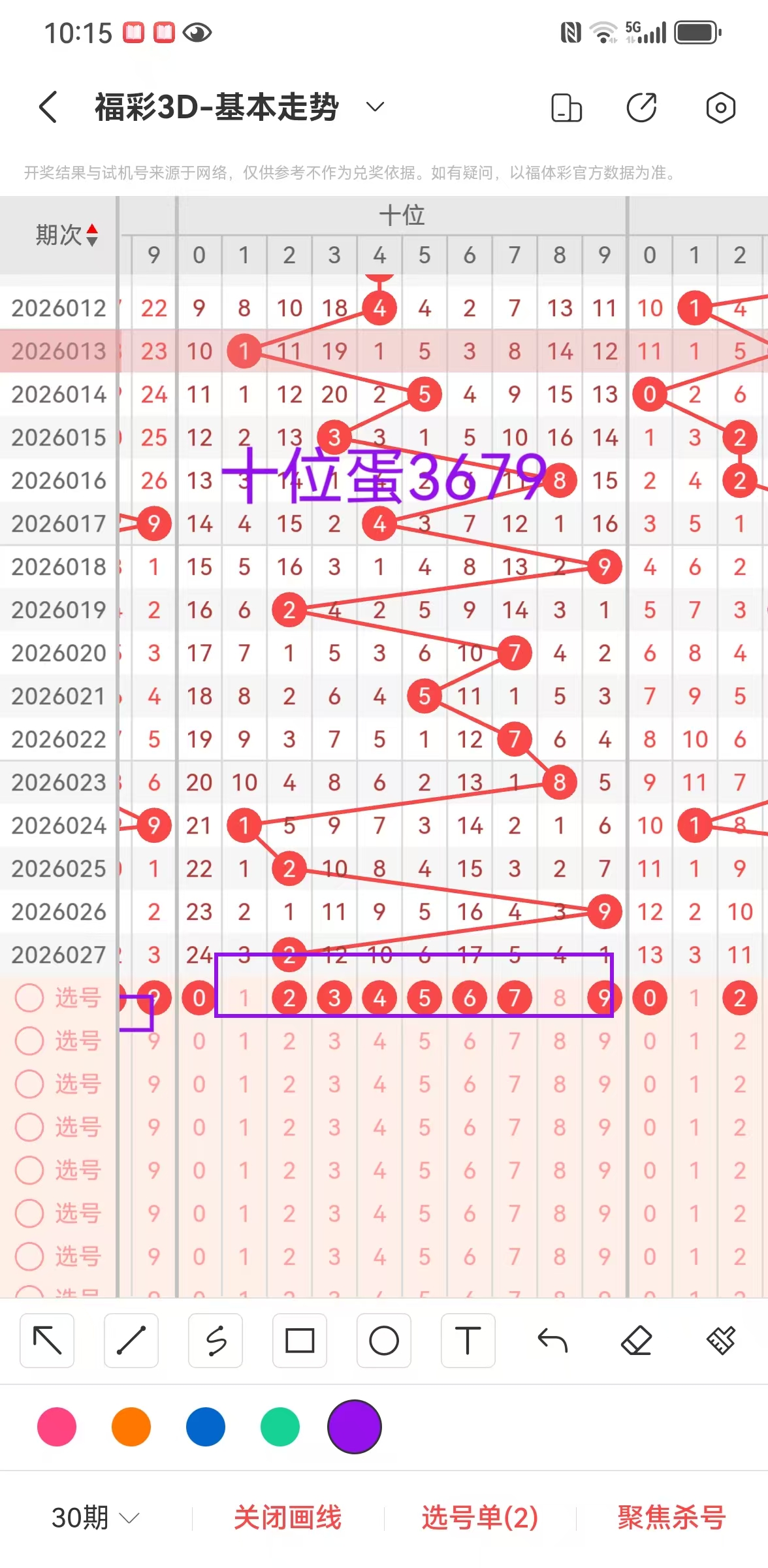Select the arrow drawing tool
768x1568 pixels.
pyautogui.click(x=47, y=1341)
